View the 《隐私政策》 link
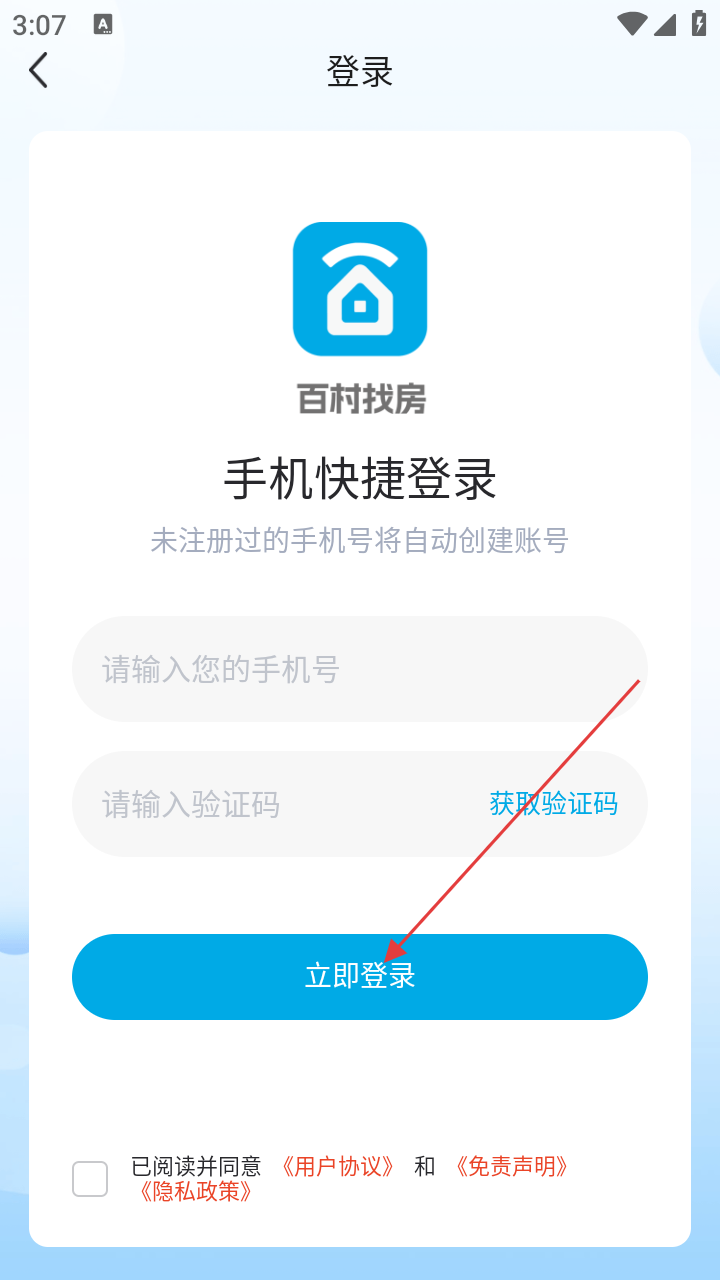This screenshot has width=720, height=1280. click(x=196, y=1192)
